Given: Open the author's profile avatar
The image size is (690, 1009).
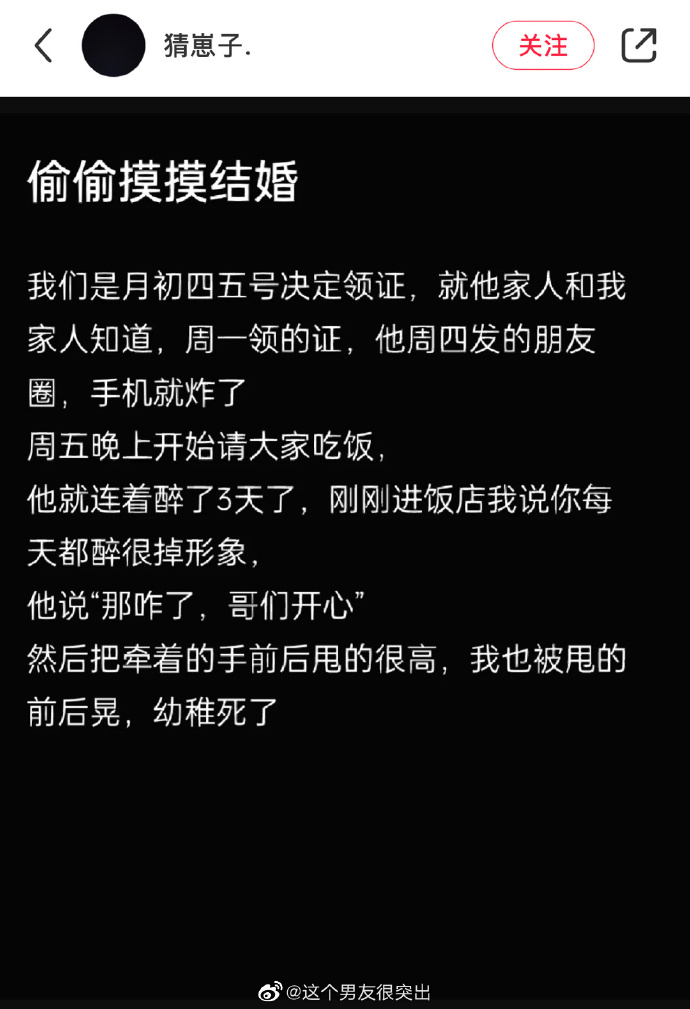Looking at the screenshot, I should [113, 46].
